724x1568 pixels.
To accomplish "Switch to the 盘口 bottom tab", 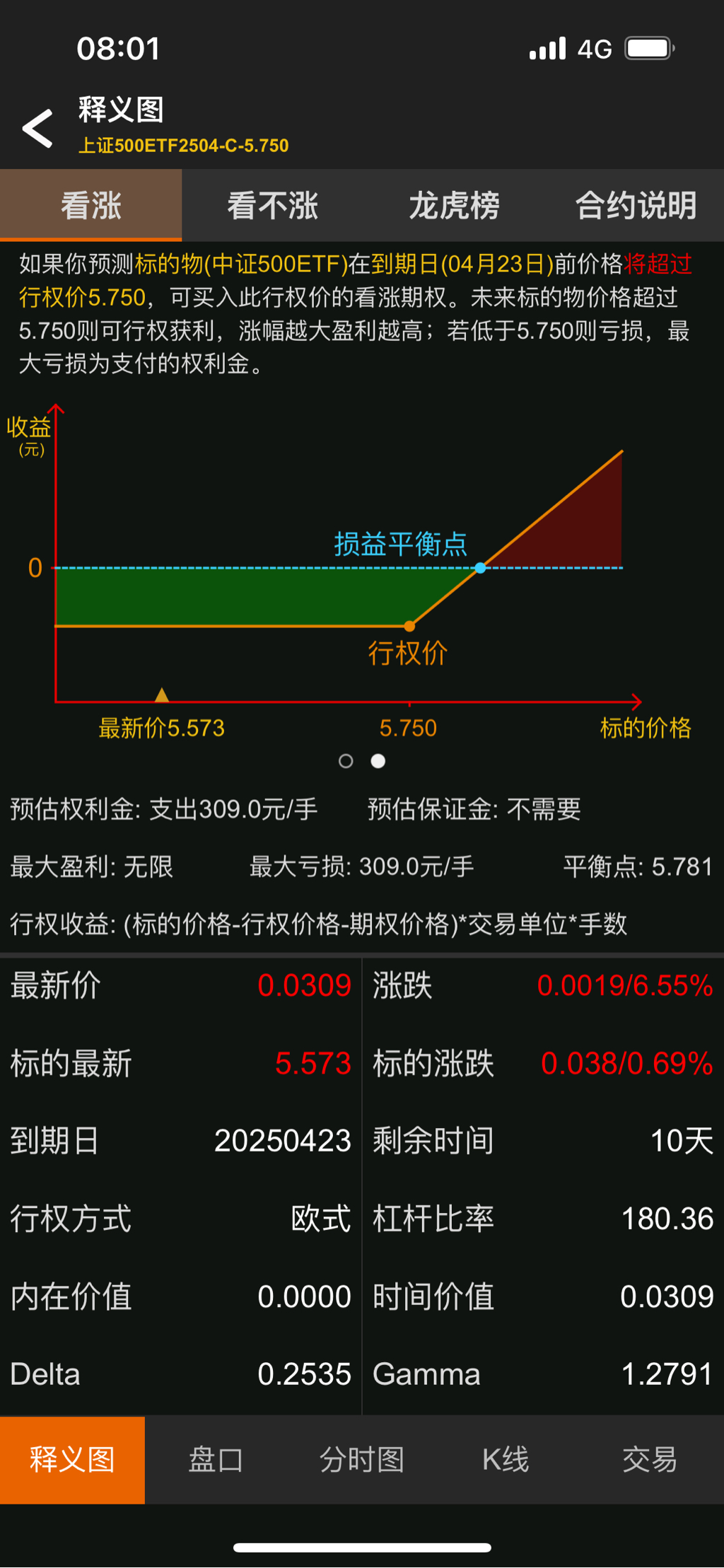I will (x=216, y=1459).
